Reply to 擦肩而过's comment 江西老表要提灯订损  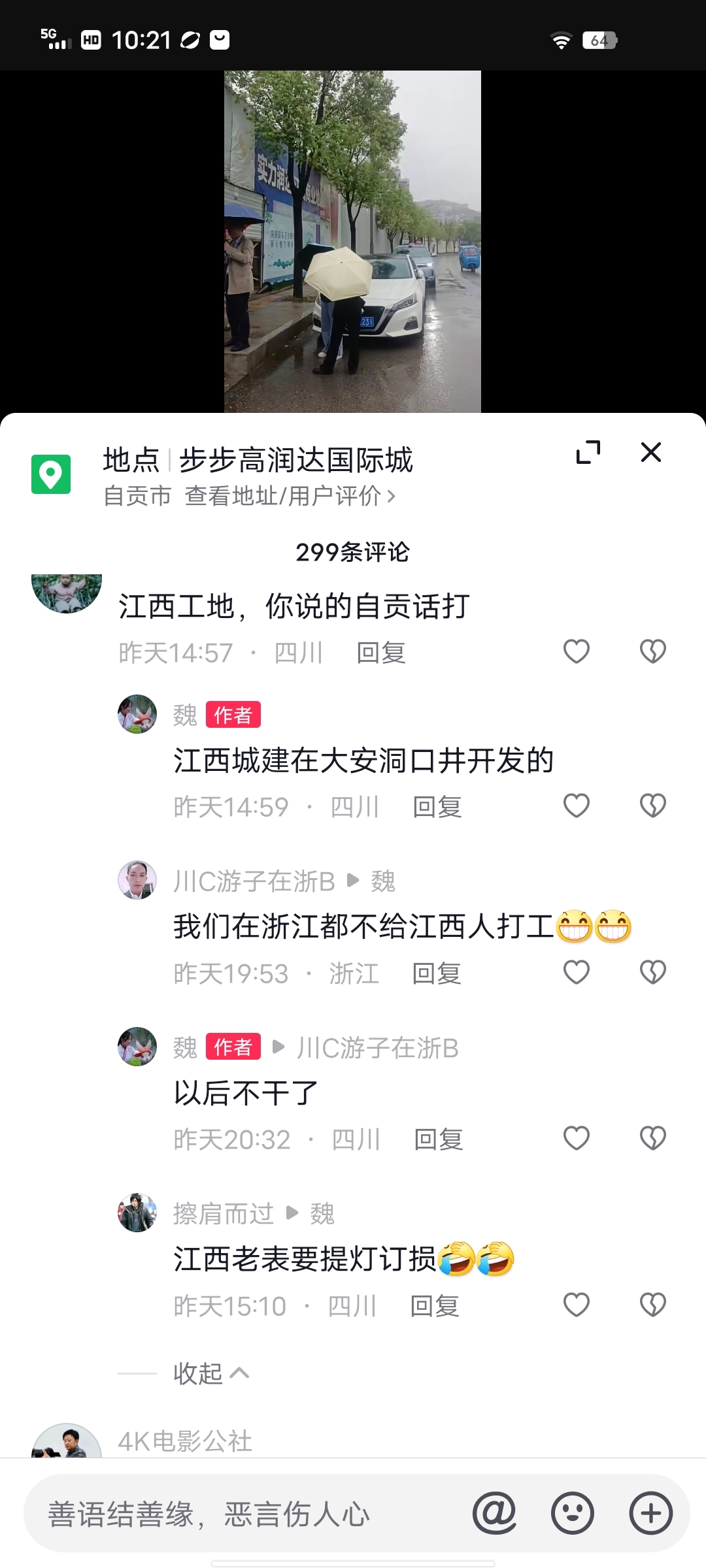pos(435,1306)
